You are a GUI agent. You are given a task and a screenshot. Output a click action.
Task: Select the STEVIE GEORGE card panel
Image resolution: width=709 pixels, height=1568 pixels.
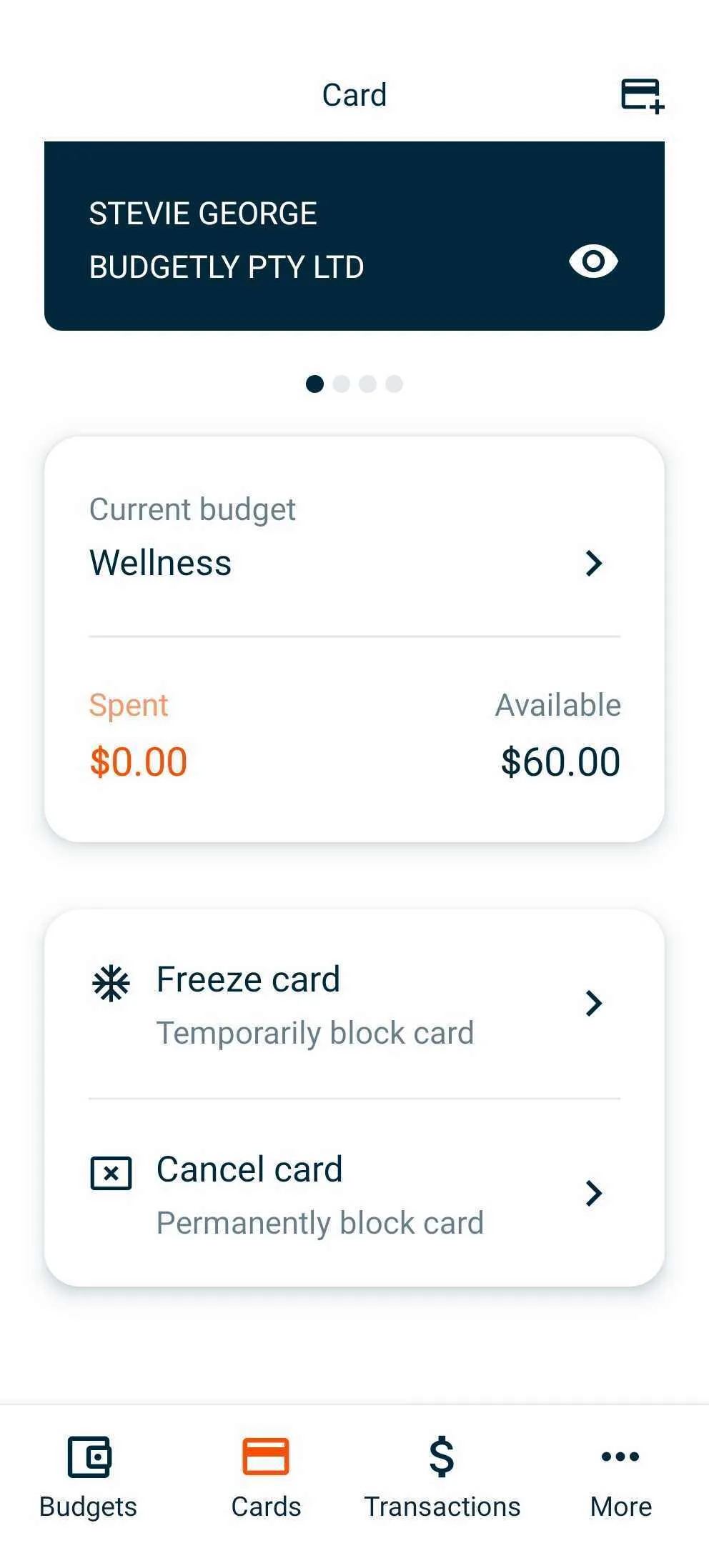[x=354, y=236]
